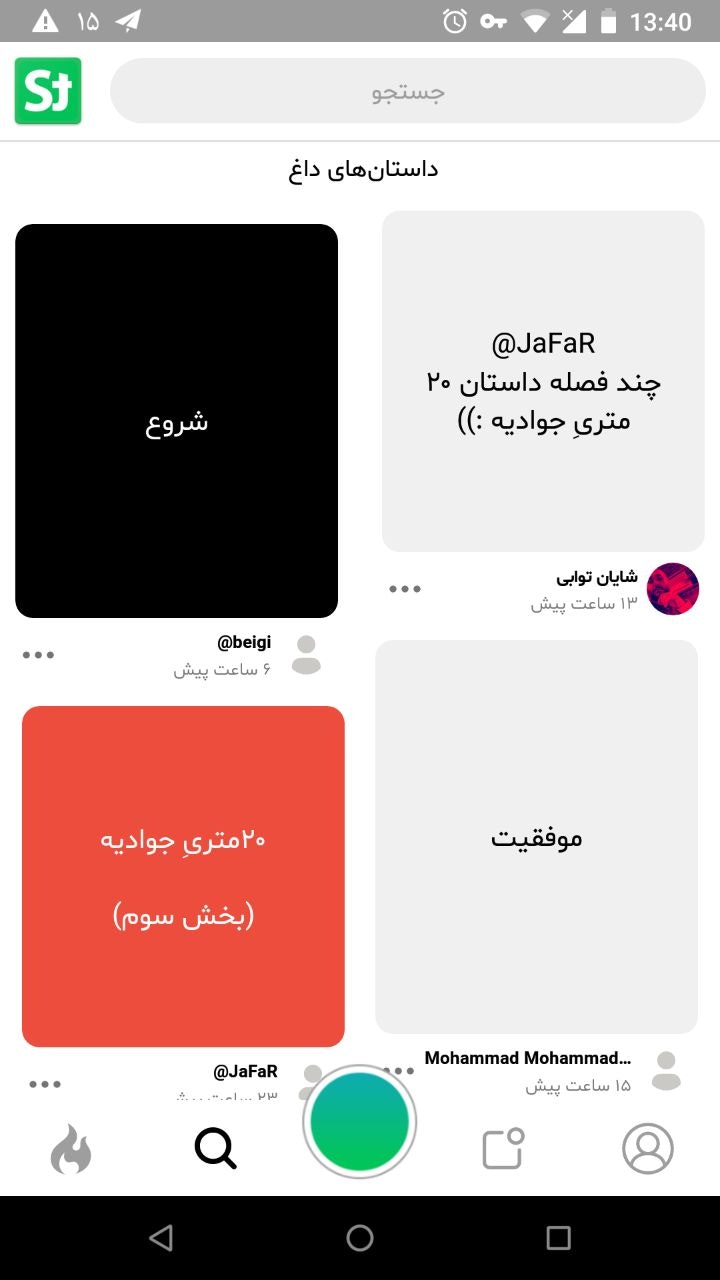Open the @JaFaR چند فصله داستان story
720x1280 pixels.
point(543,381)
